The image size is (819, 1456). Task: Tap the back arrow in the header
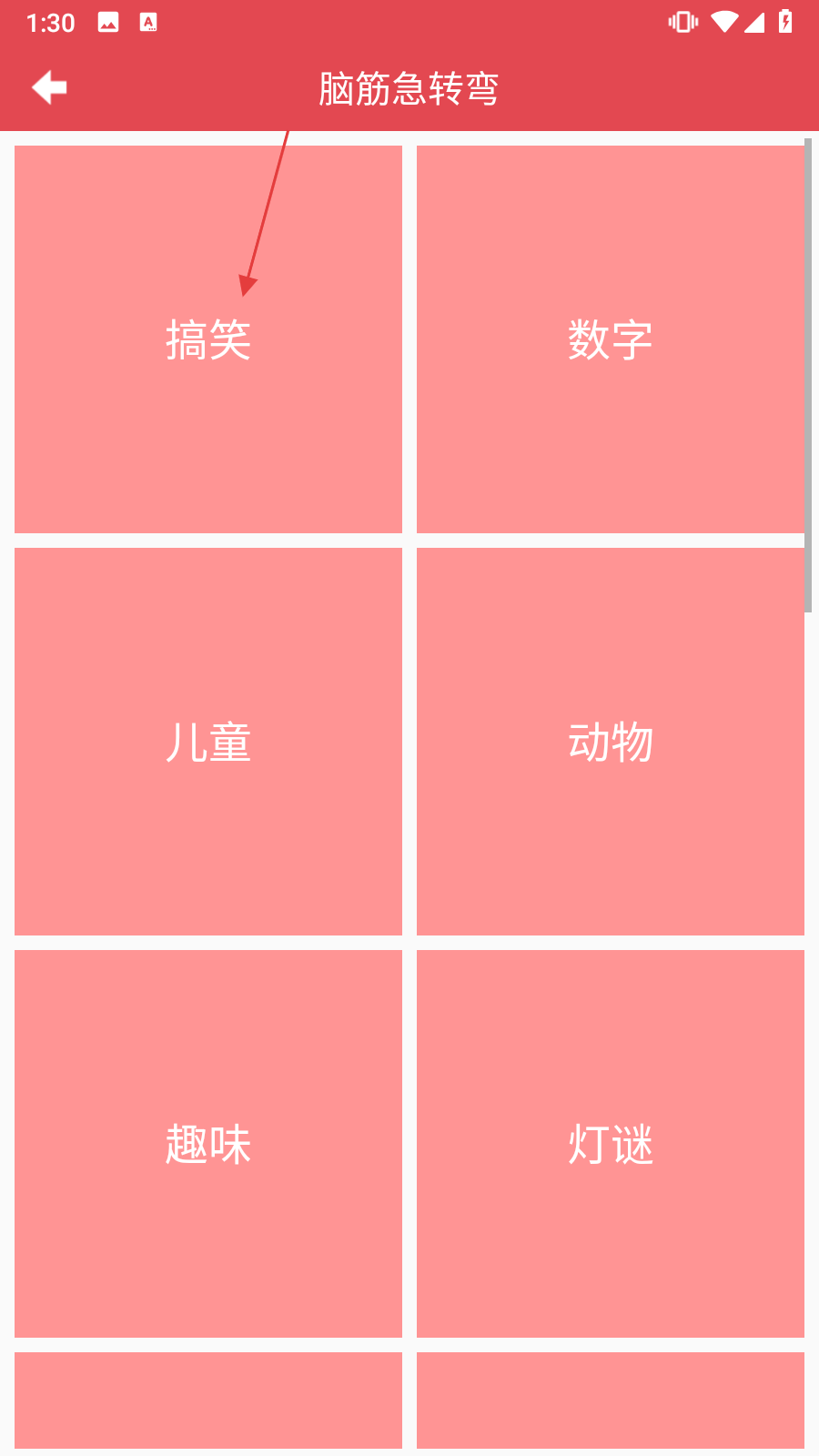(49, 88)
